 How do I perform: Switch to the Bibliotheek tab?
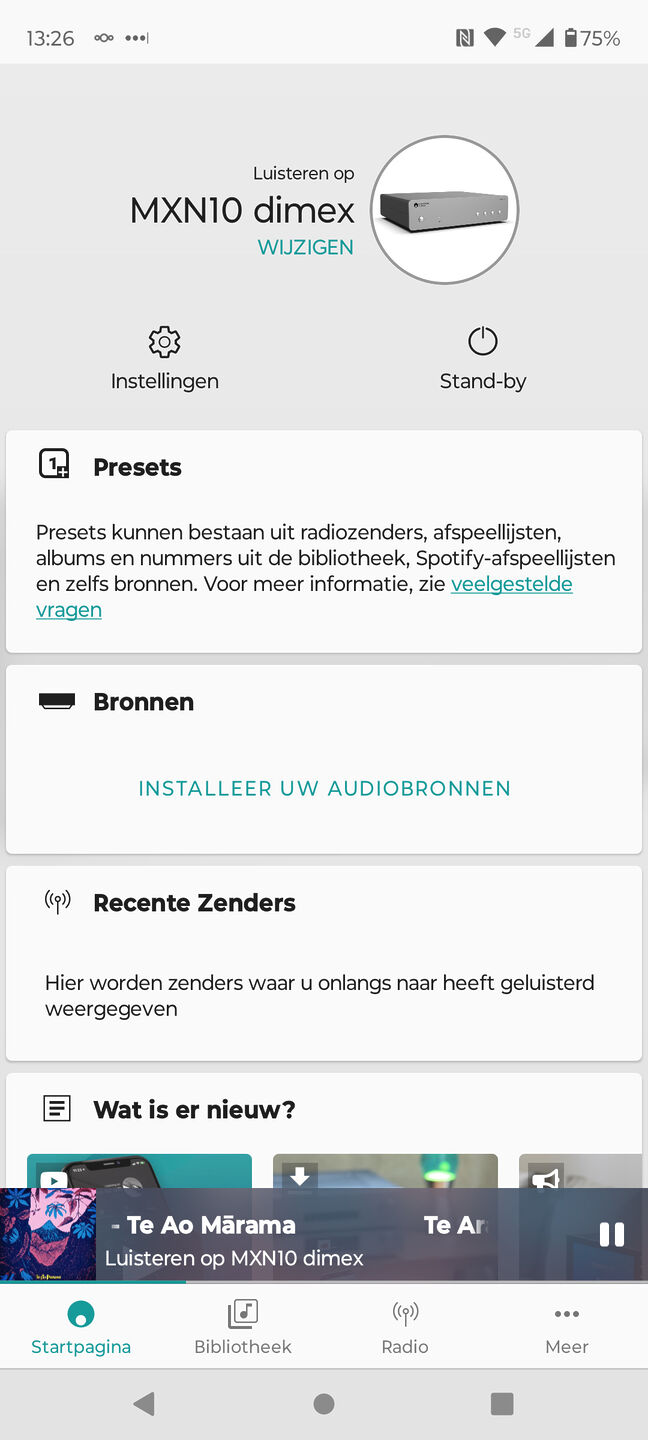pos(243,1326)
